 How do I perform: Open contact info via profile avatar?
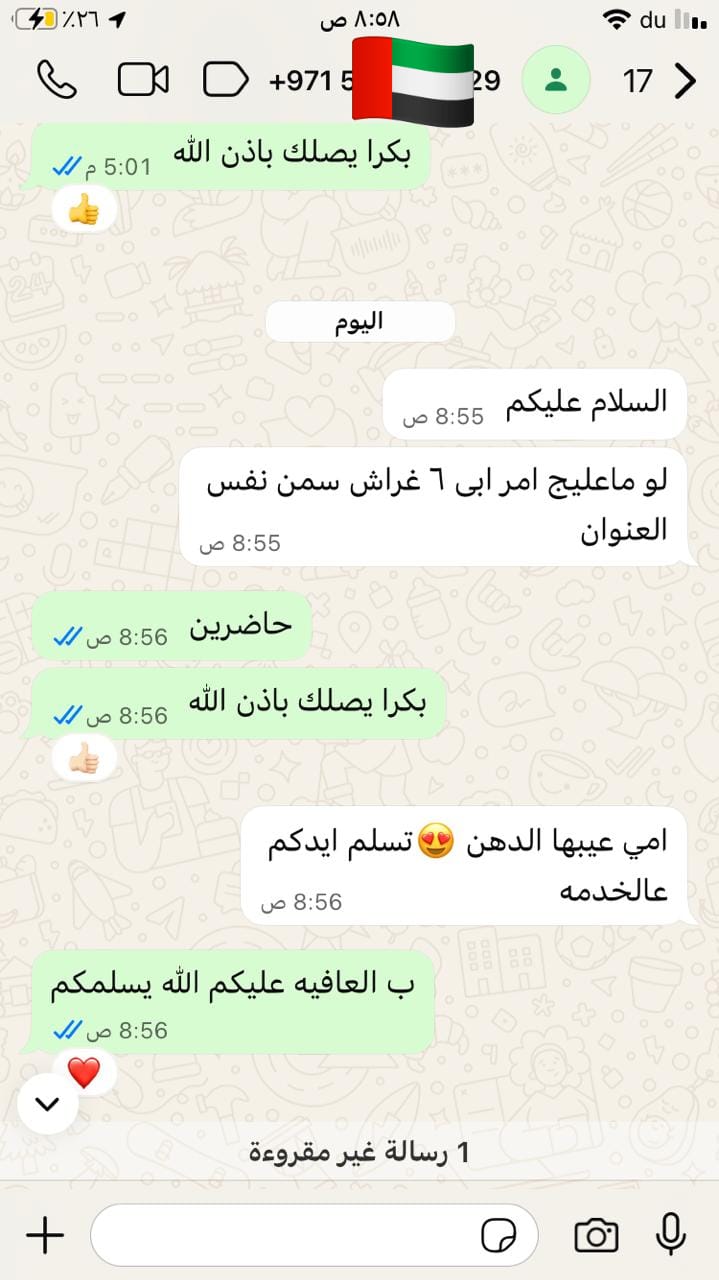coord(556,80)
